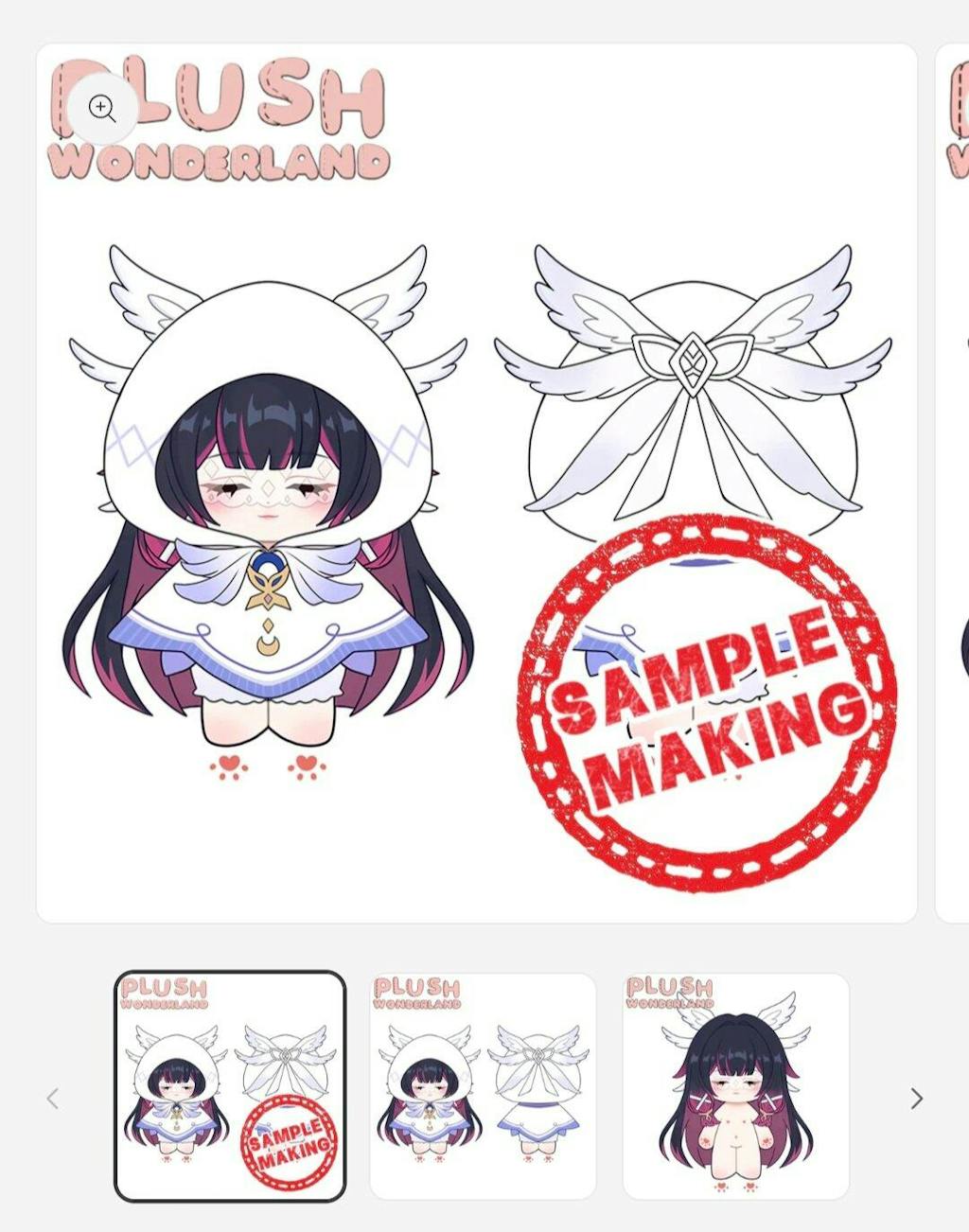Select the thumbnail with the Sample Making stamp
Viewport: 969px width, 1232px height.
(230, 1086)
